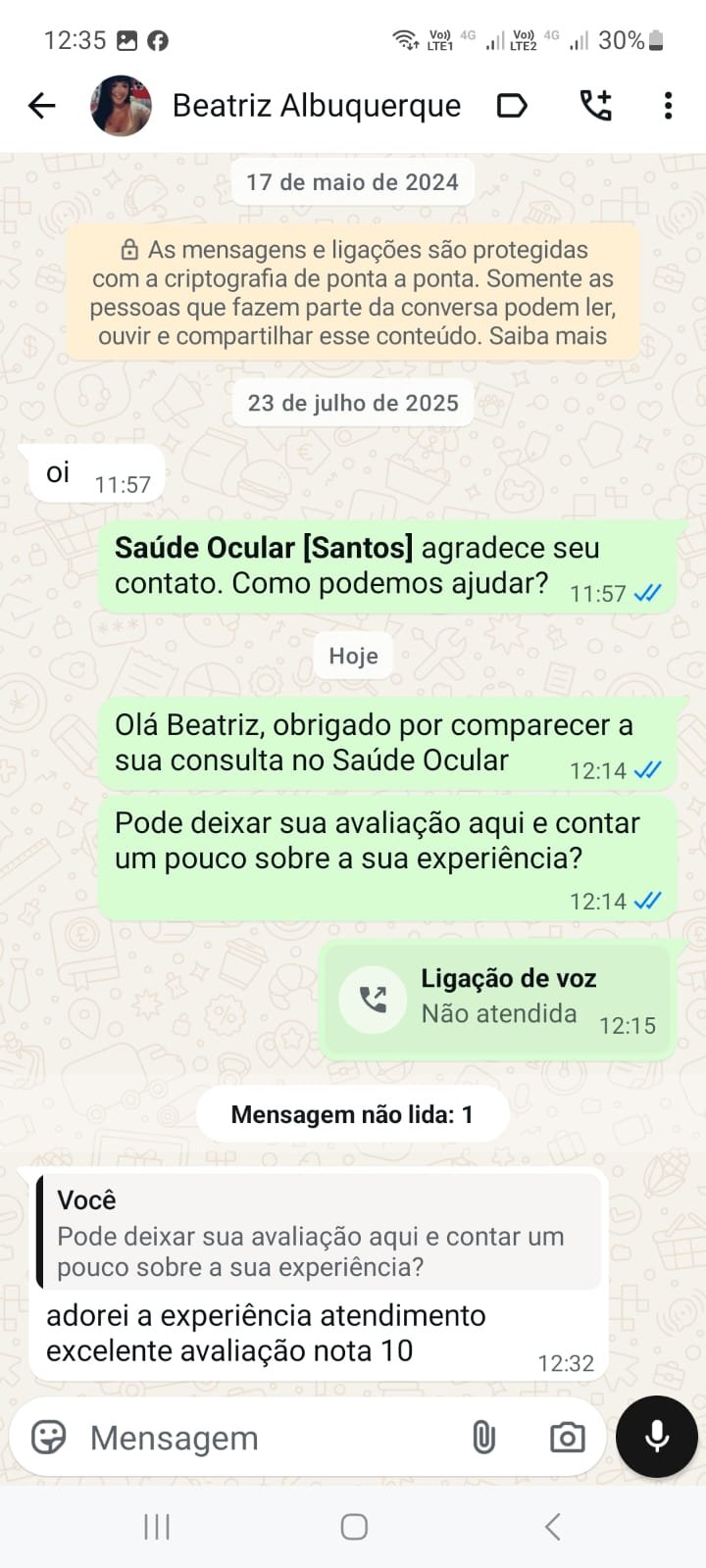706x1568 pixels.
Task: Open the camera from the message bar
Action: [x=567, y=1438]
